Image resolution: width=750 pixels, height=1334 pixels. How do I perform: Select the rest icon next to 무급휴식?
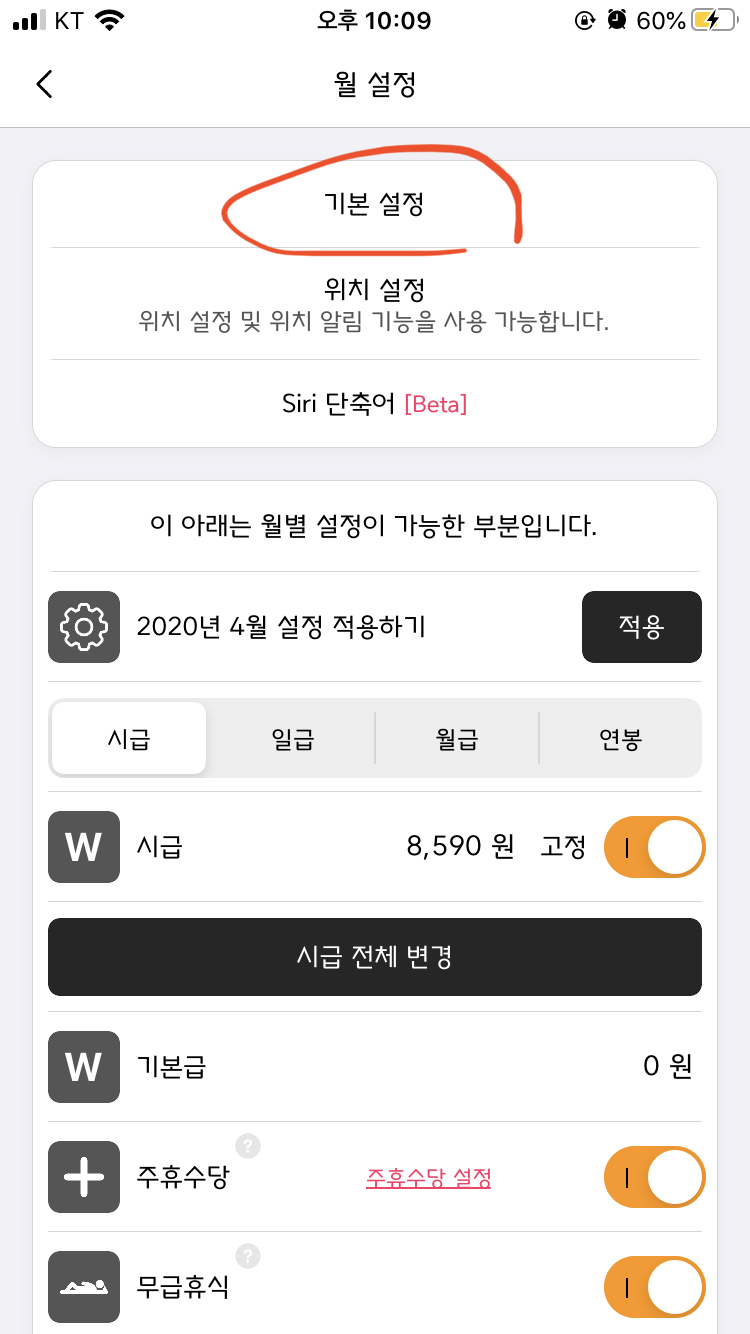pyautogui.click(x=84, y=1287)
